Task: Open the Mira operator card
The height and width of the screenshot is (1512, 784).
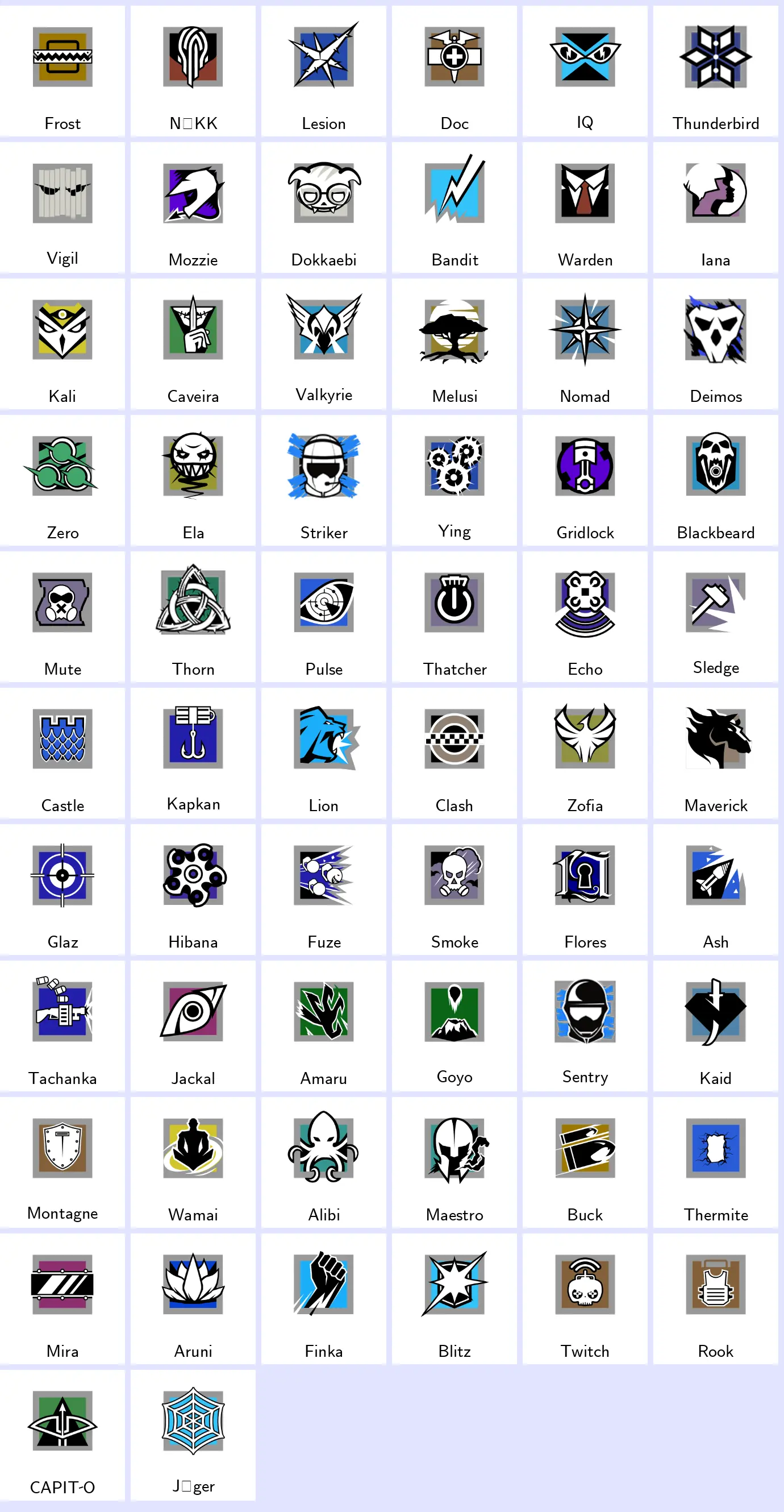Action: click(x=62, y=1298)
